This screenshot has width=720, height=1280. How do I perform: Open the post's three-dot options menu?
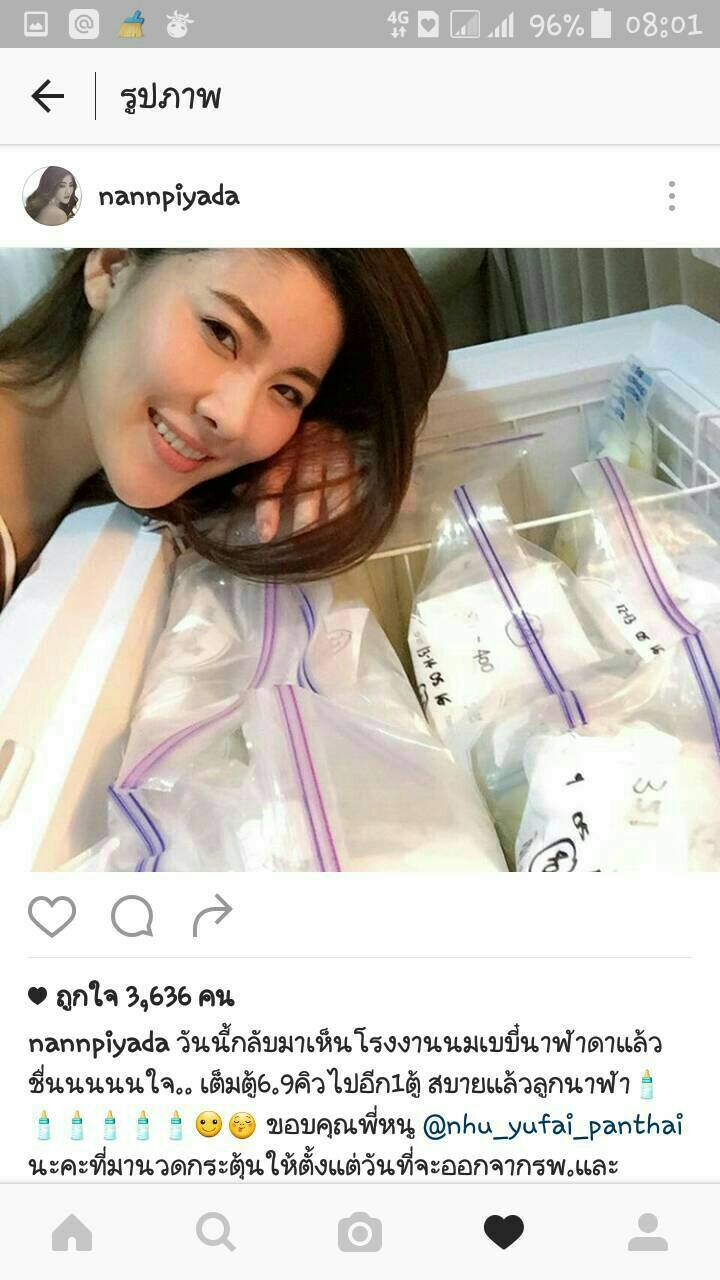[672, 196]
